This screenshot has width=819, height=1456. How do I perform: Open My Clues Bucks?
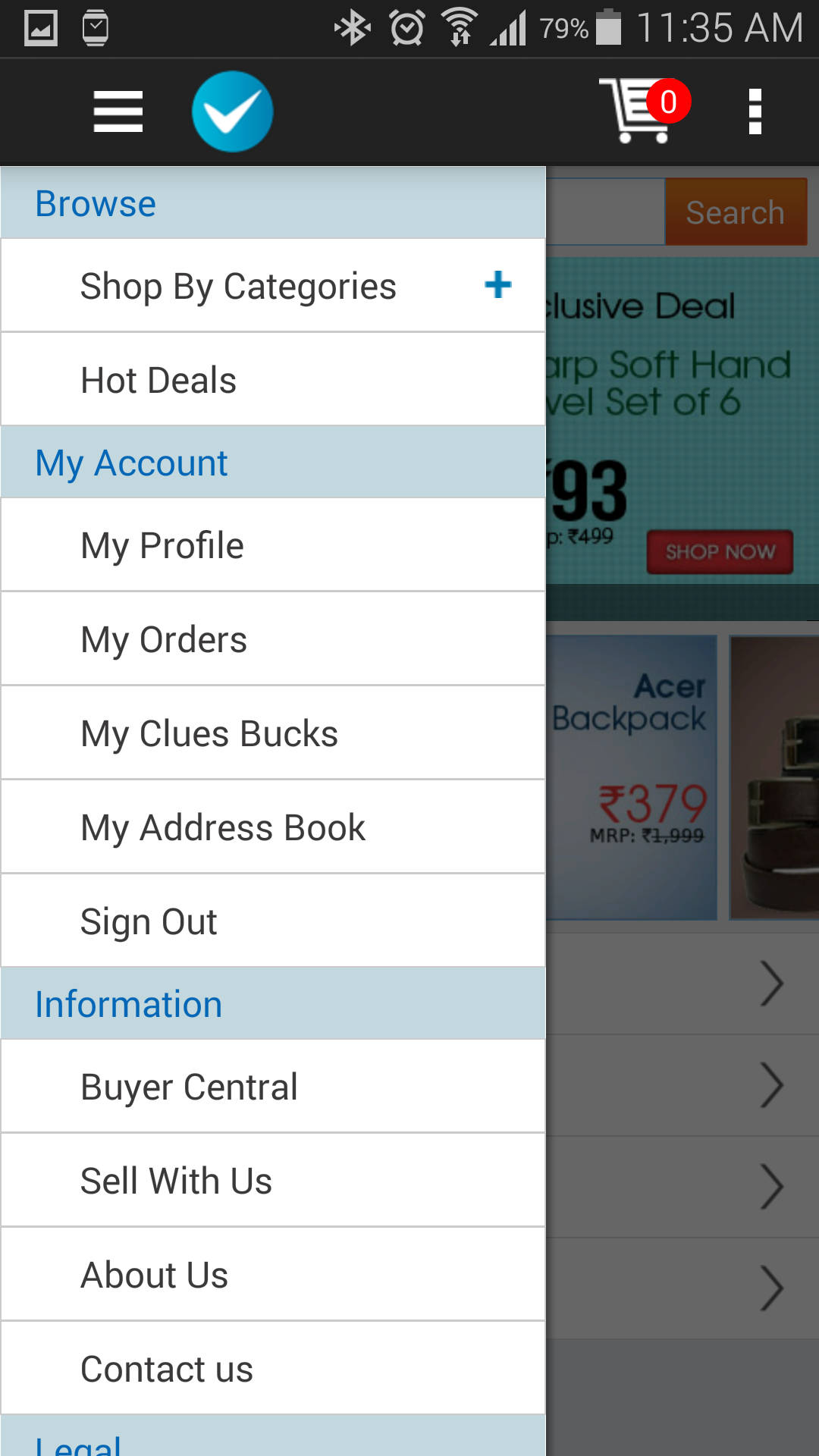tap(273, 733)
